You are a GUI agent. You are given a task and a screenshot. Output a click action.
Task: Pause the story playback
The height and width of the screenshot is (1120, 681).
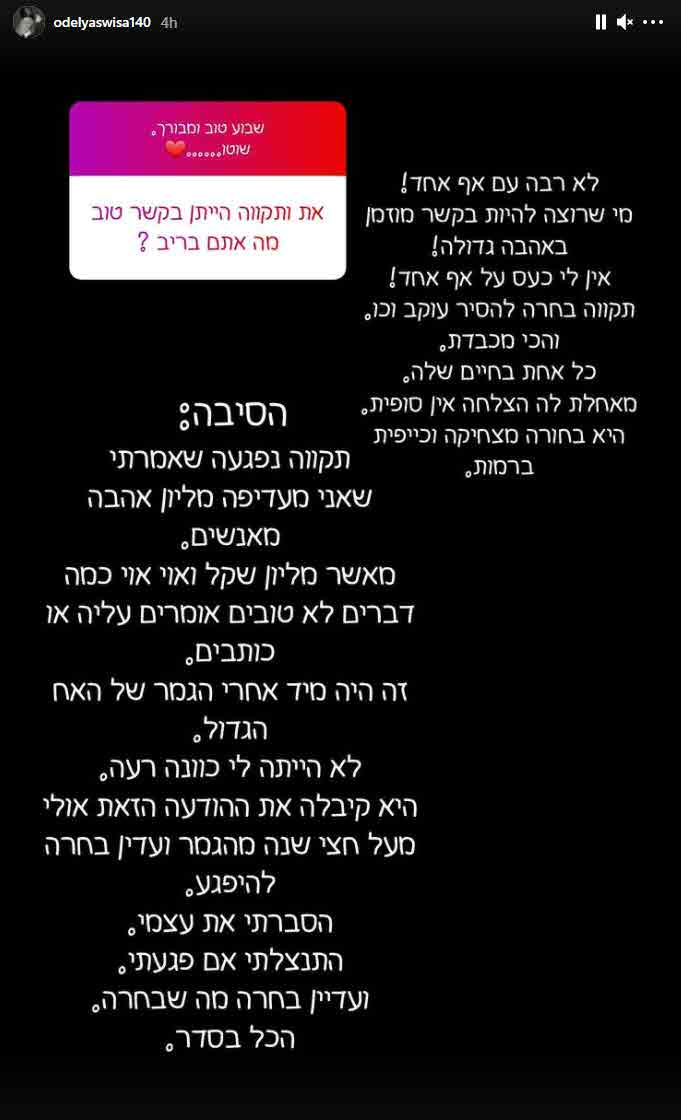(601, 22)
